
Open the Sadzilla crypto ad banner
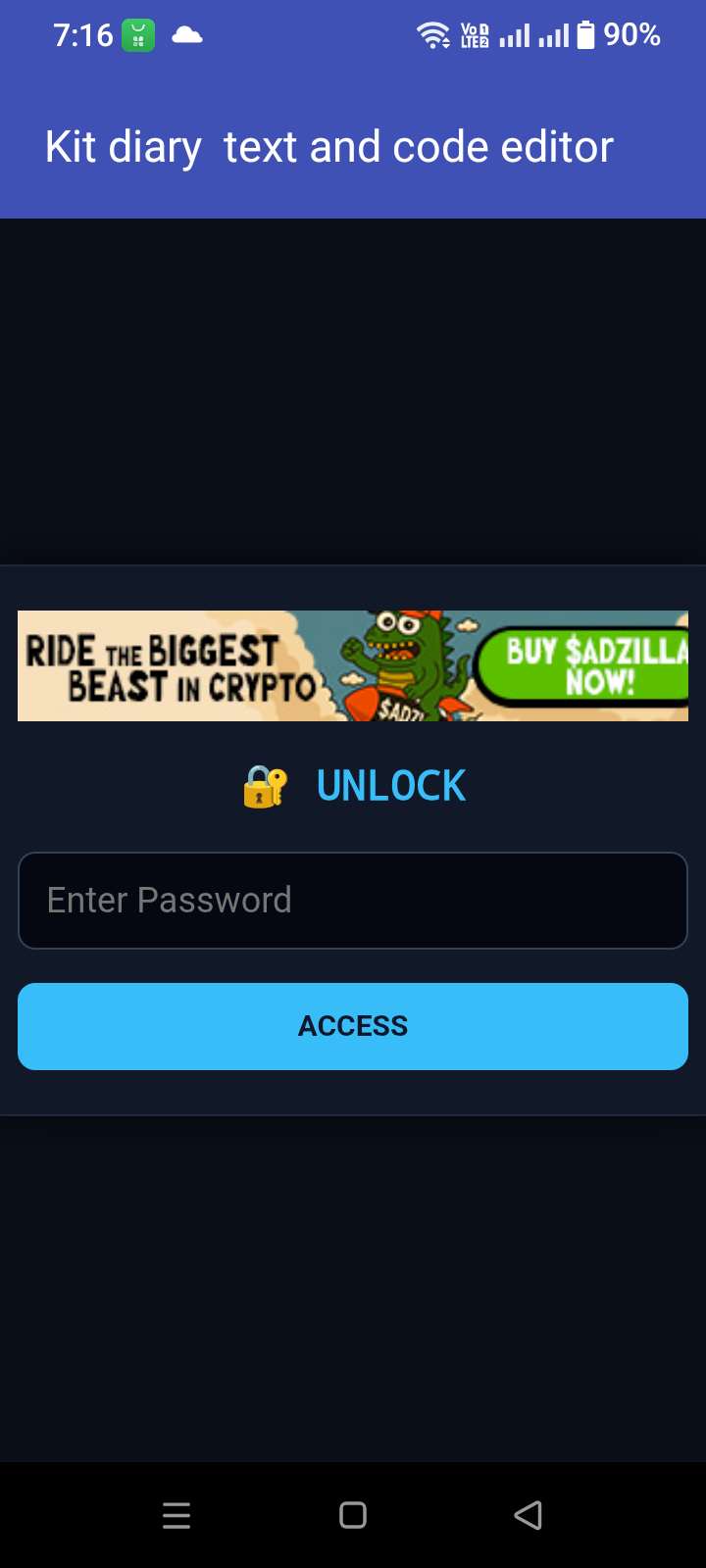(353, 666)
